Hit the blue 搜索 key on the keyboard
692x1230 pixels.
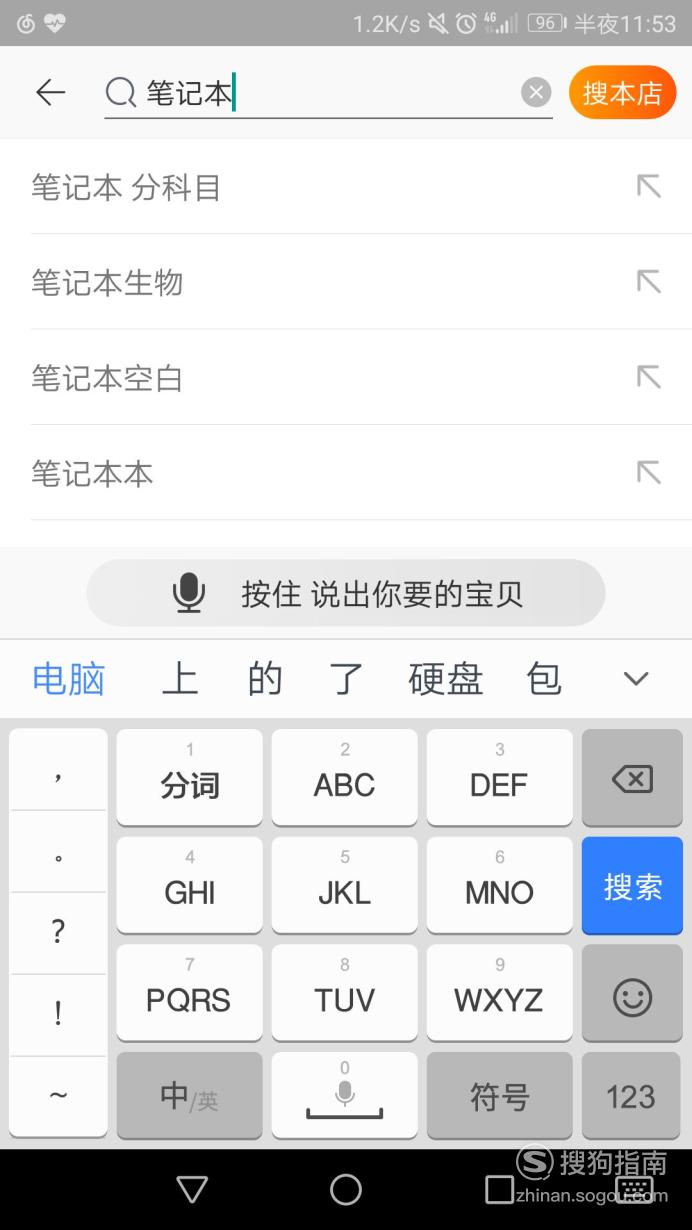(633, 887)
